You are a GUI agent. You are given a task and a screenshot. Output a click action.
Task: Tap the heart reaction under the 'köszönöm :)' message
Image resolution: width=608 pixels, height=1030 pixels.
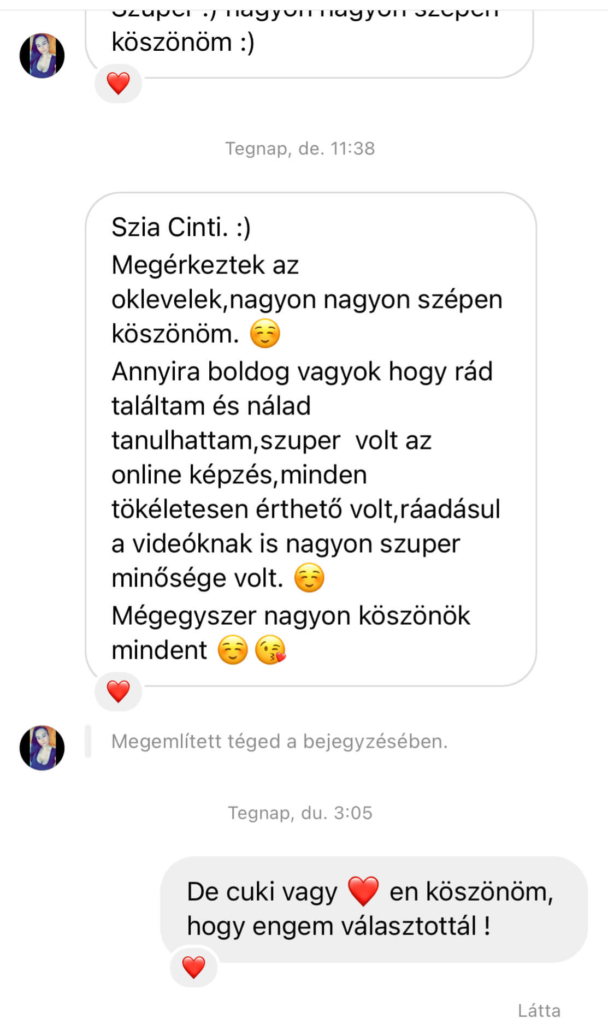(118, 84)
